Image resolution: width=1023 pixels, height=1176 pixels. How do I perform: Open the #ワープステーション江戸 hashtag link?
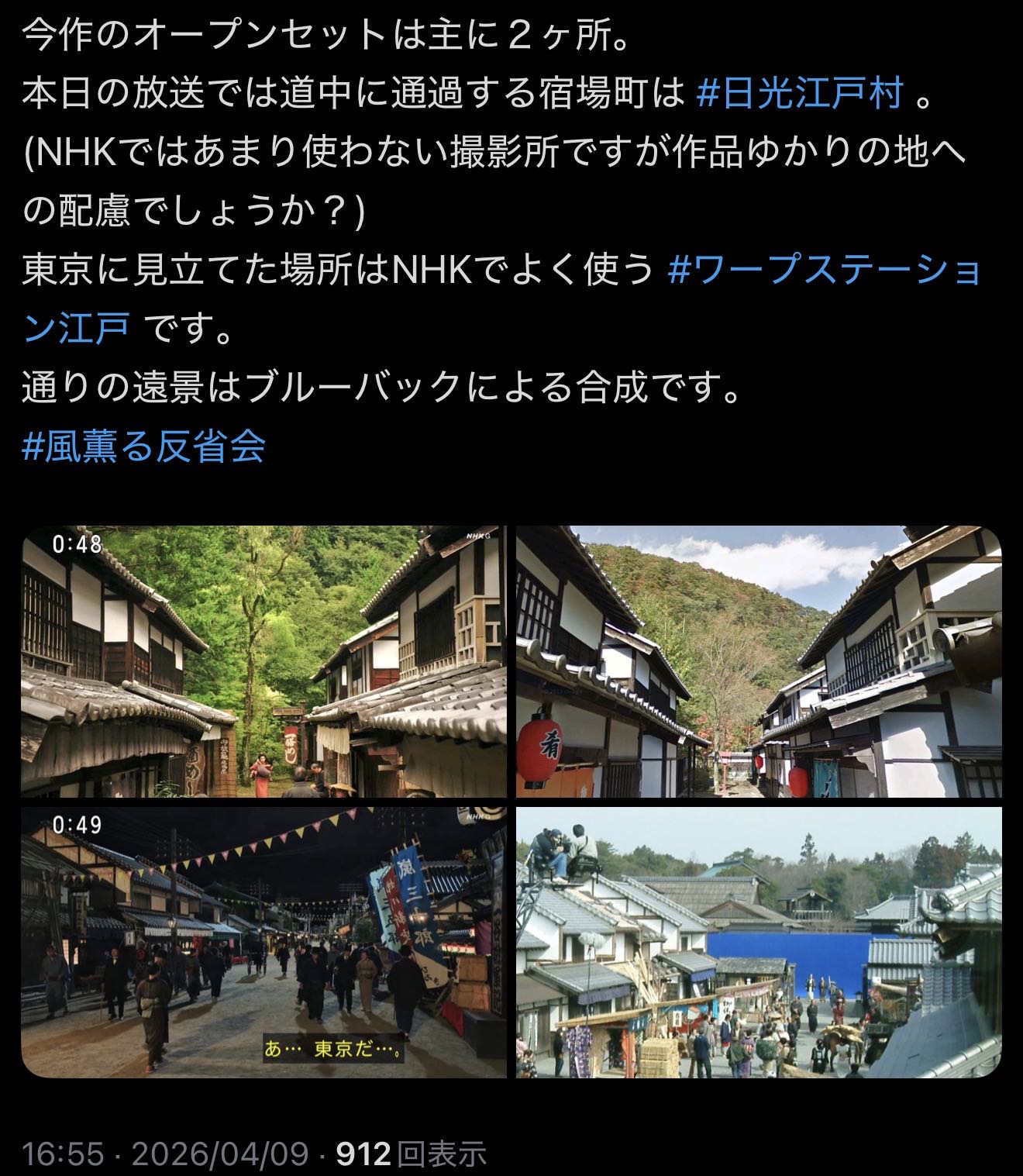click(x=824, y=271)
